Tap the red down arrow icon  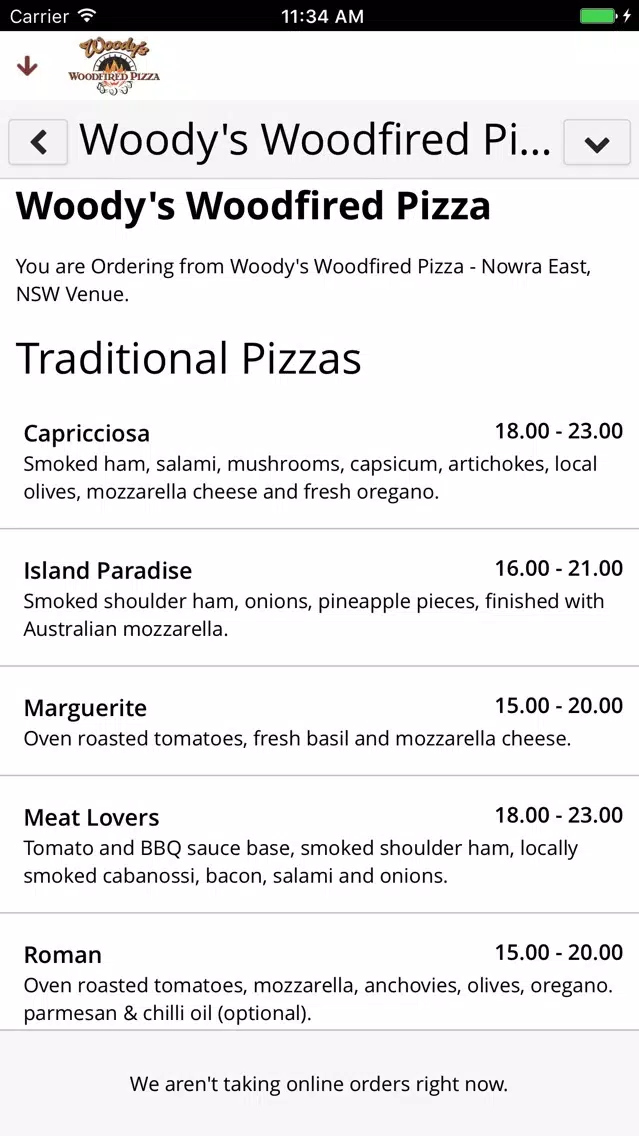tap(27, 67)
